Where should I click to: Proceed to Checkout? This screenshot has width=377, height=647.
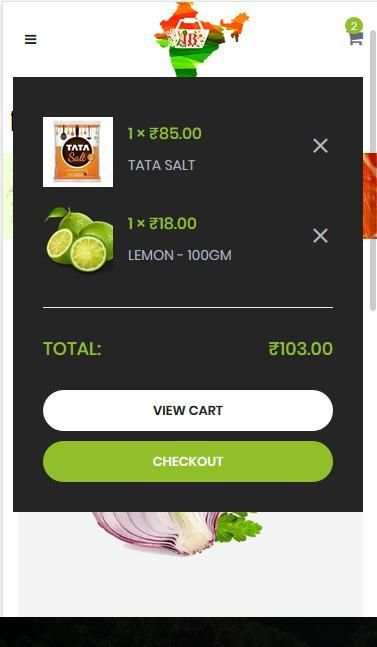pyautogui.click(x=188, y=461)
